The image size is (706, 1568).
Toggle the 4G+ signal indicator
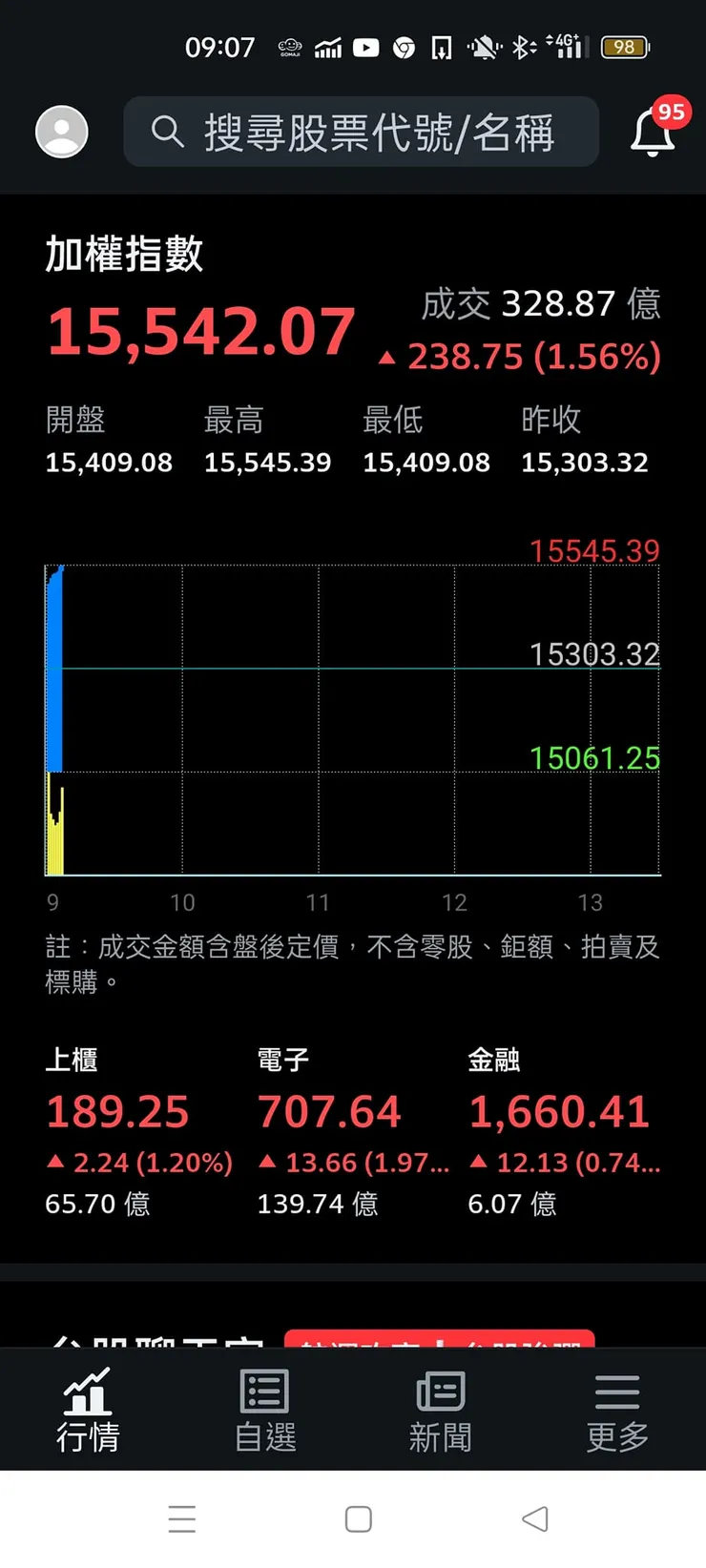click(x=566, y=46)
